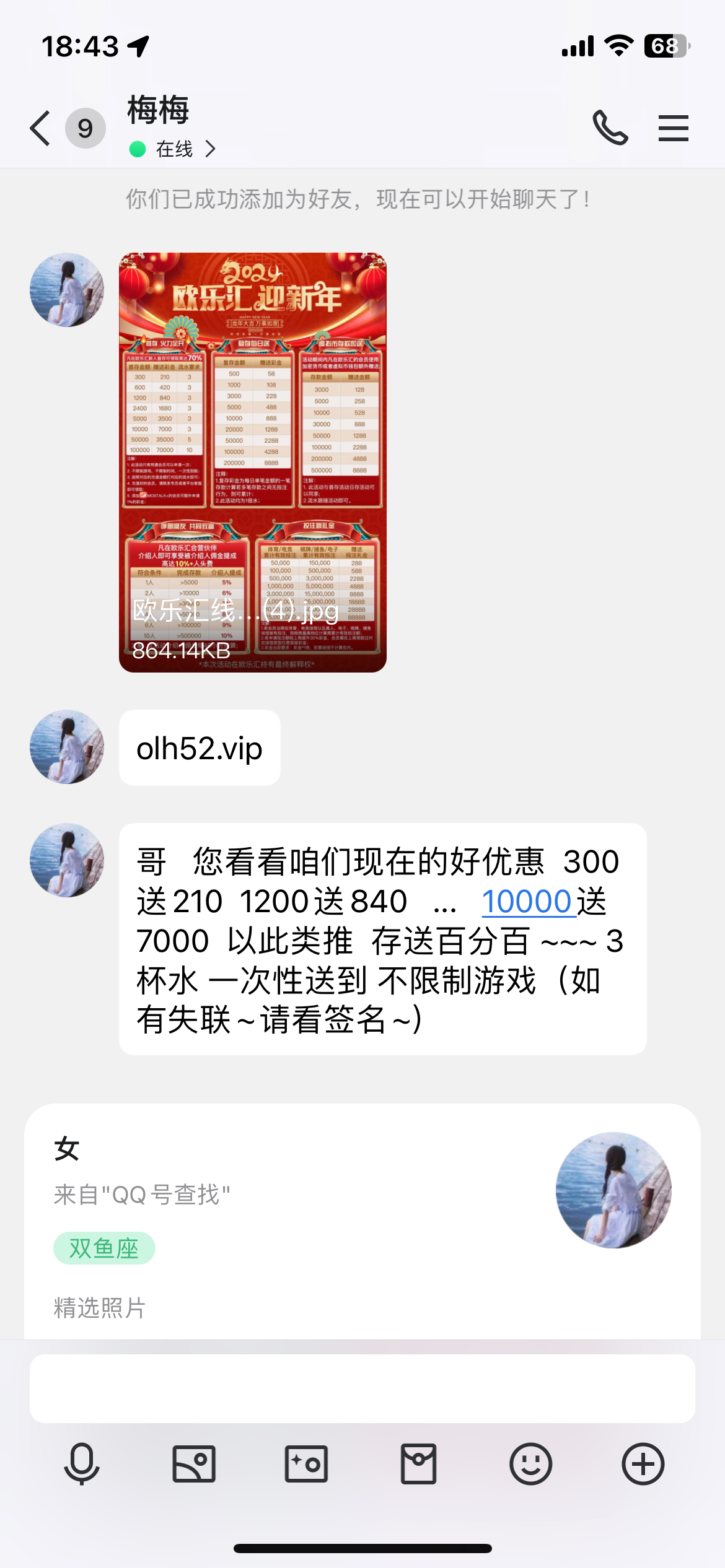Open the camera to take a photo
The height and width of the screenshot is (1568, 725).
tap(306, 1464)
